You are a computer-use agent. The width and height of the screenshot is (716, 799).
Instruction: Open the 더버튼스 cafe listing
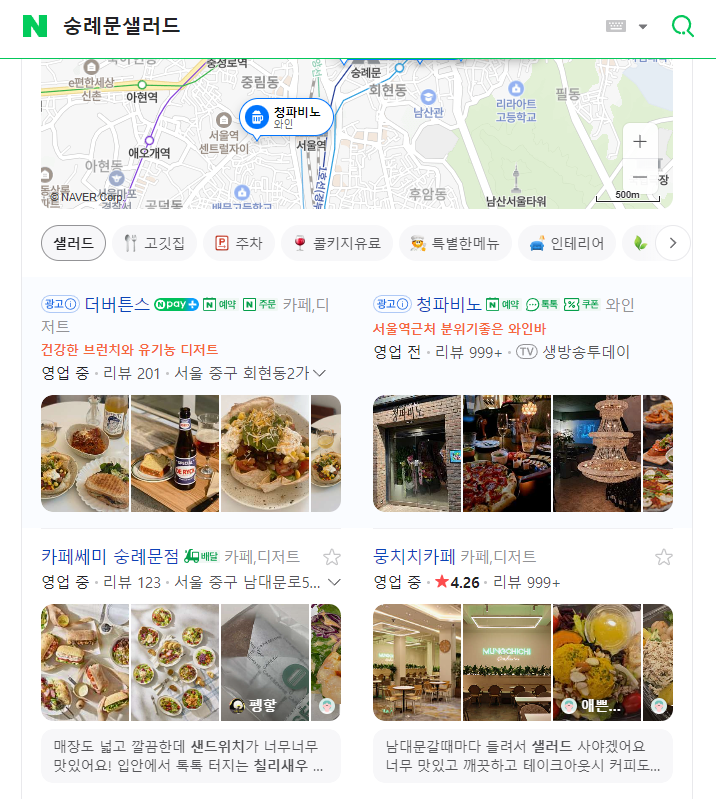(x=117, y=304)
